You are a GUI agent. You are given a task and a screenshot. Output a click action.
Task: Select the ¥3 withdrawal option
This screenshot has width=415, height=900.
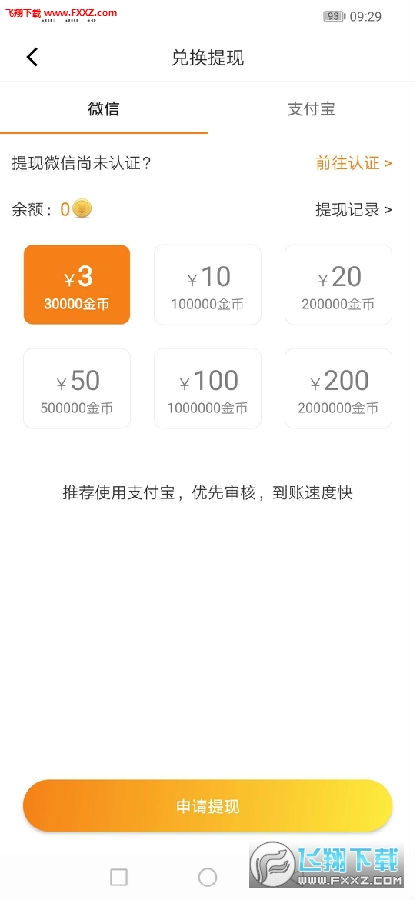(77, 285)
